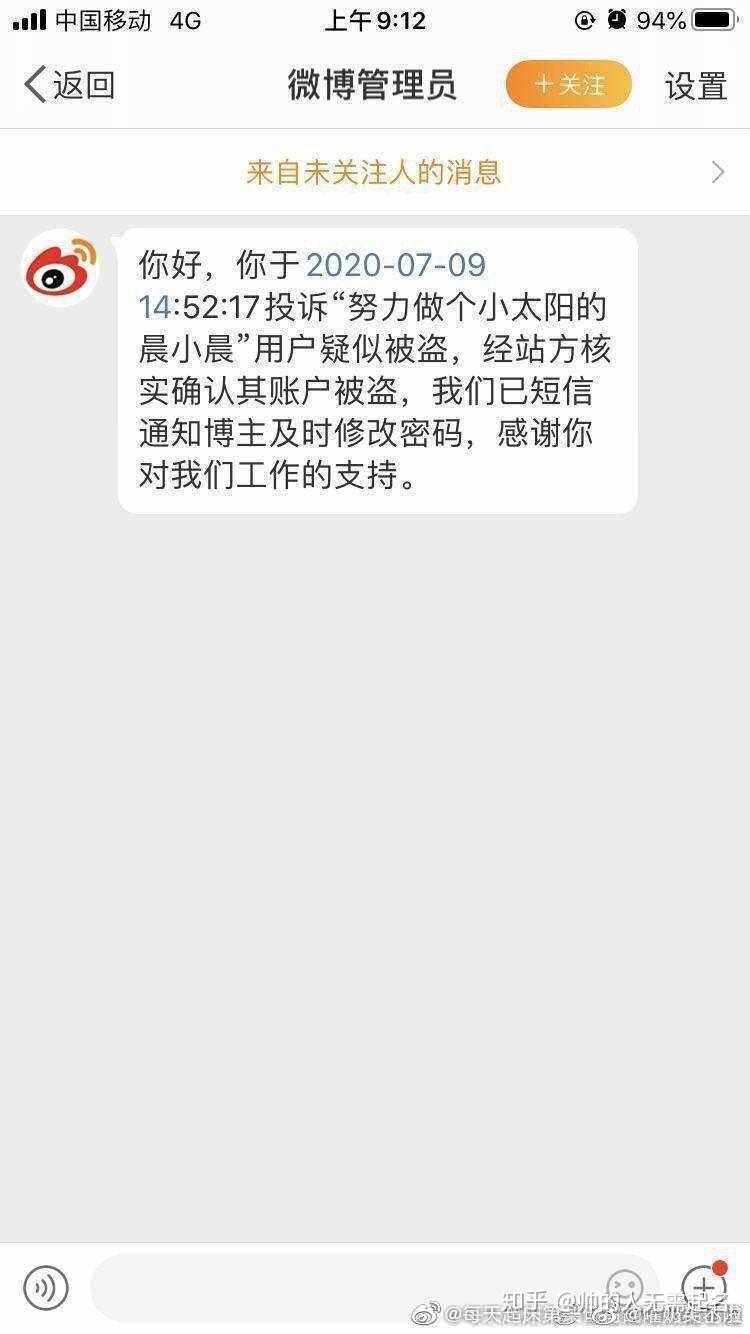Screen dimensions: 750x1334
Task: Open the 来自未关注人的消息 banner
Action: [x=375, y=172]
